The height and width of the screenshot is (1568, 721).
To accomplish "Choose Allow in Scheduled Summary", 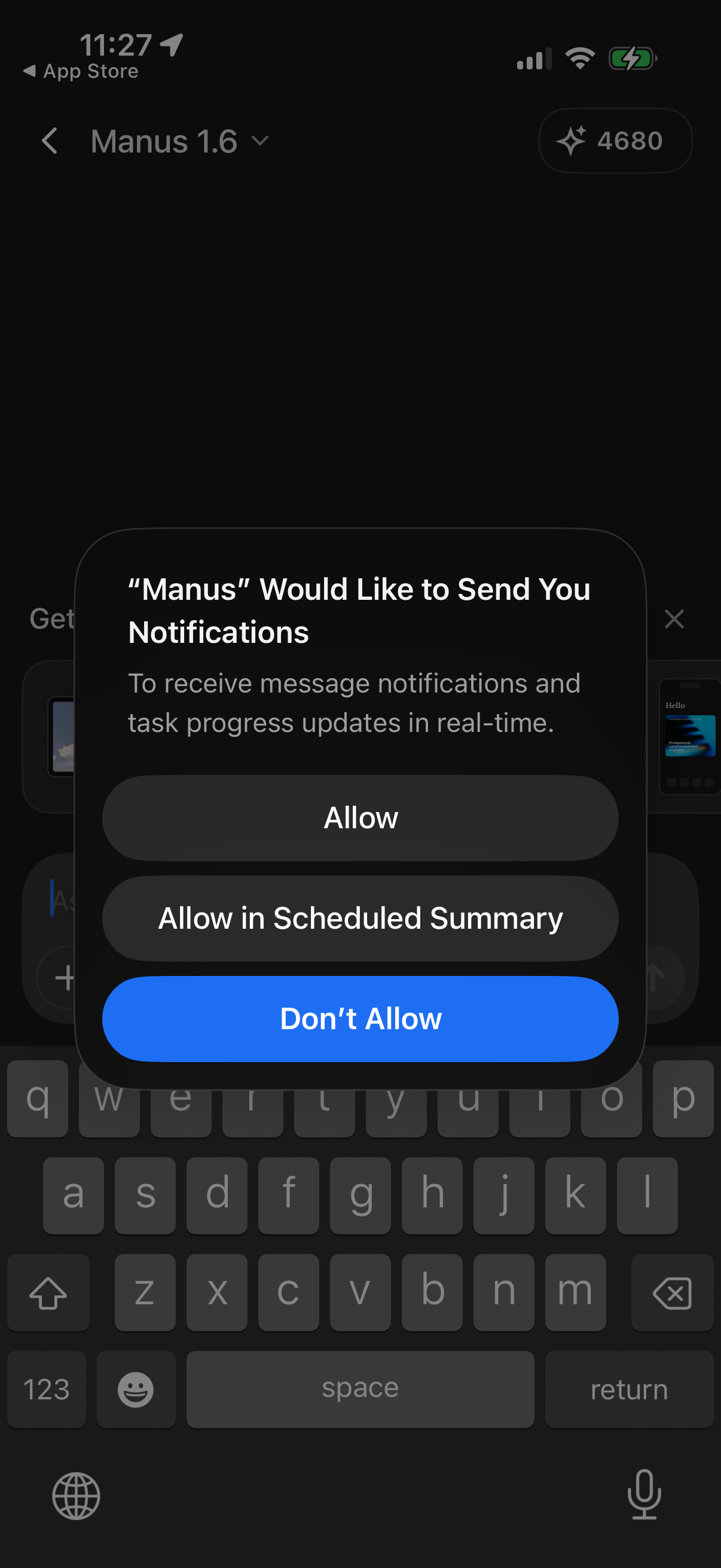I will tap(360, 918).
